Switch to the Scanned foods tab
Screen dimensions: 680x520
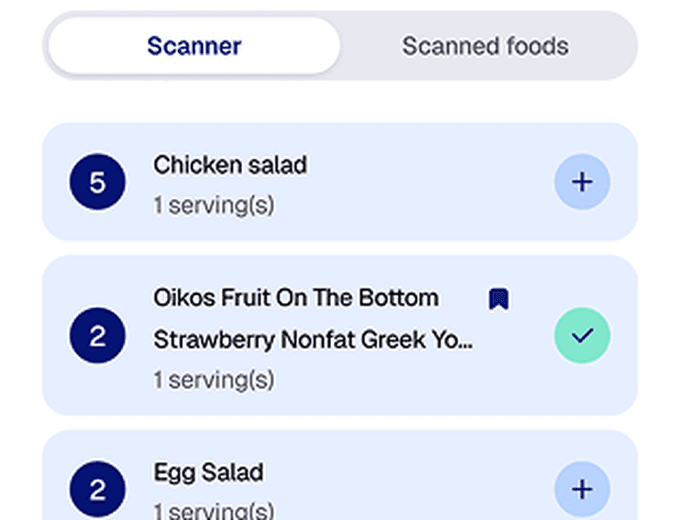[x=485, y=46]
